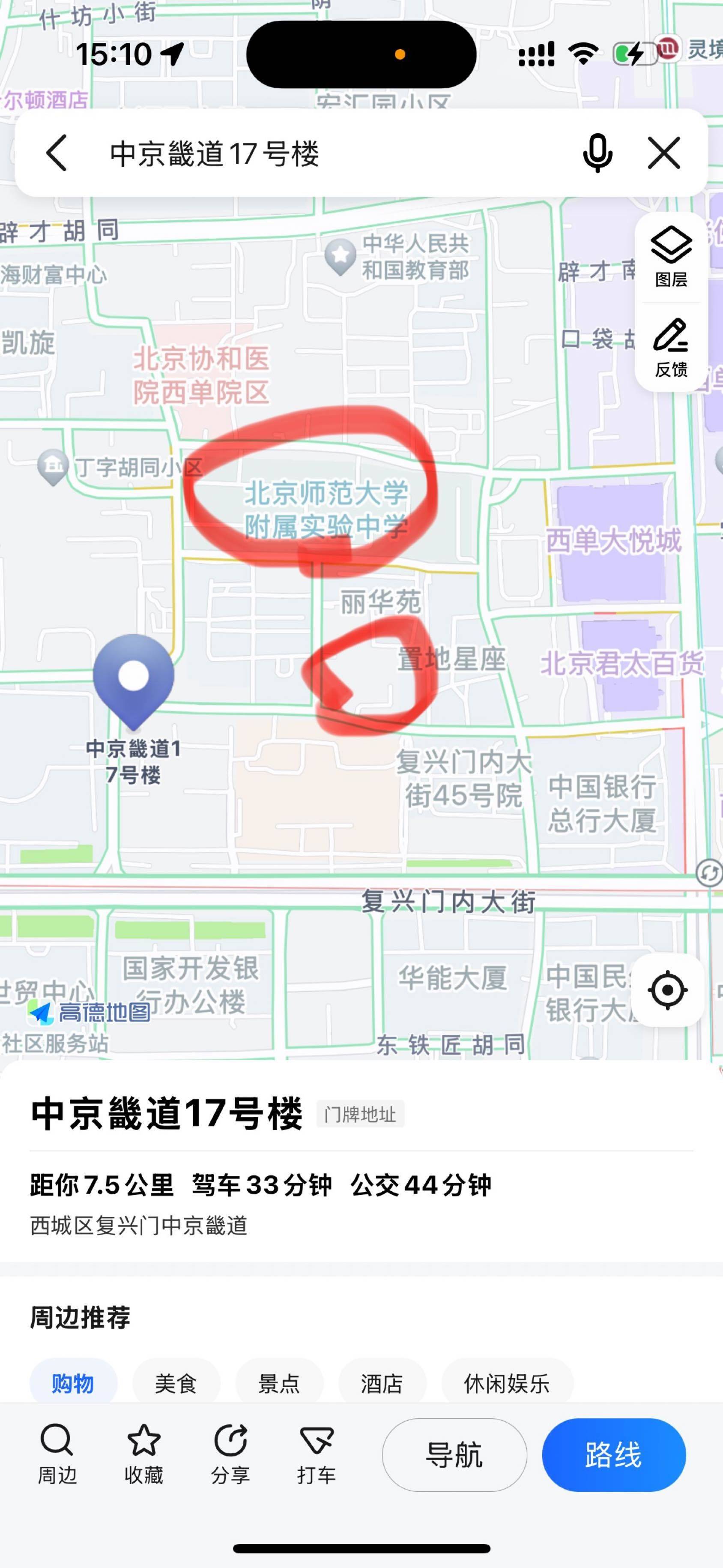View routes with the 路线 button

pos(613,1455)
